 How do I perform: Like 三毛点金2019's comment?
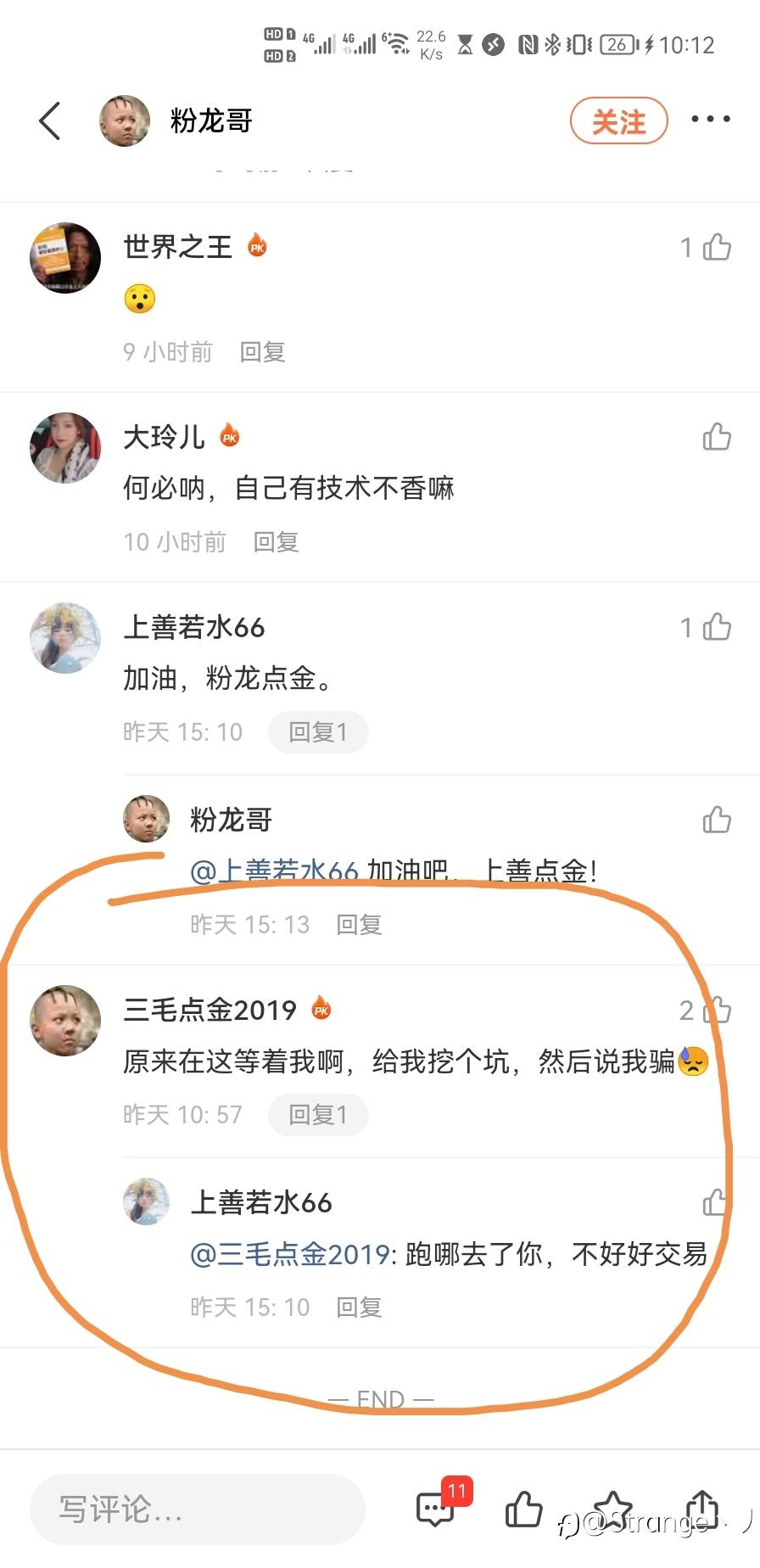point(716,1010)
